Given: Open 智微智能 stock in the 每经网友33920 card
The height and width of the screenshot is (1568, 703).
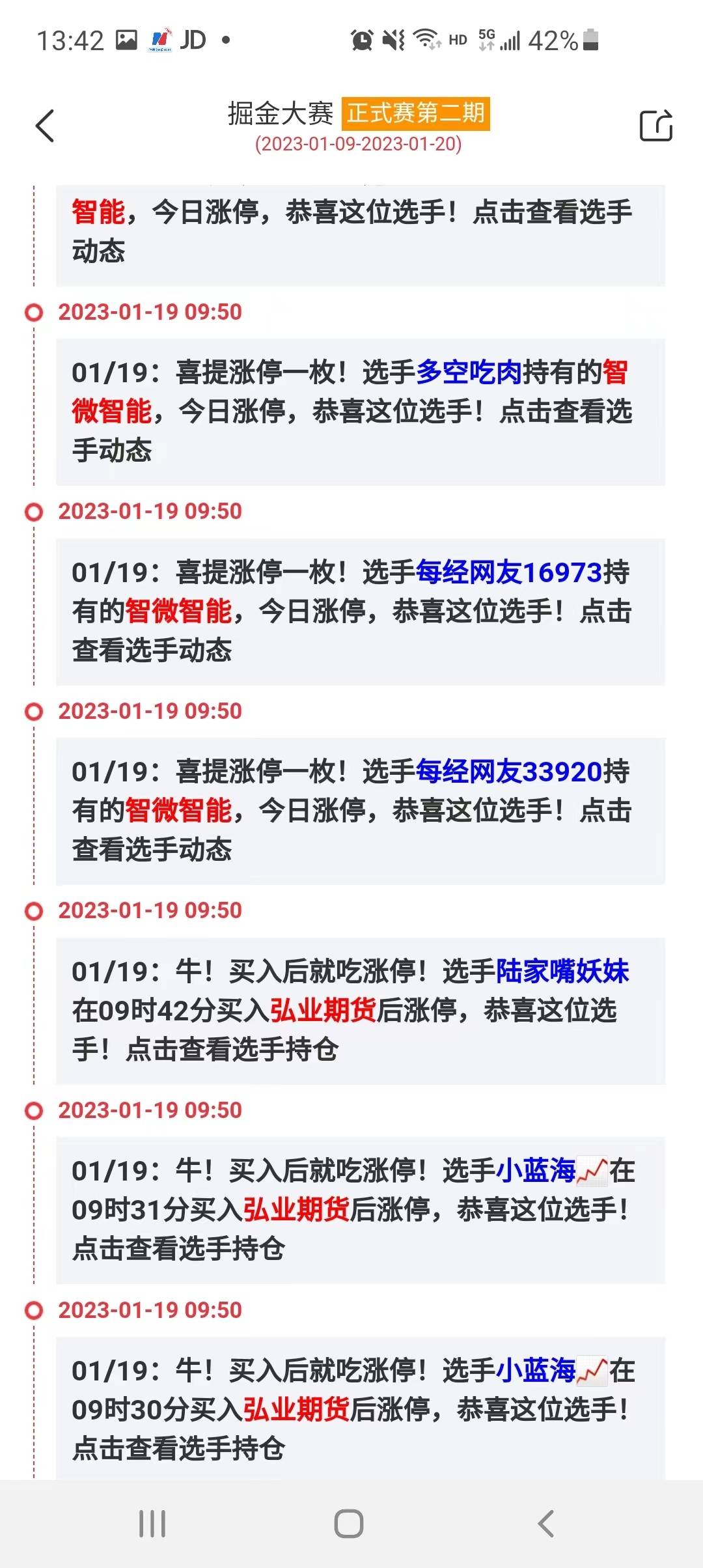Looking at the screenshot, I should click(x=178, y=811).
